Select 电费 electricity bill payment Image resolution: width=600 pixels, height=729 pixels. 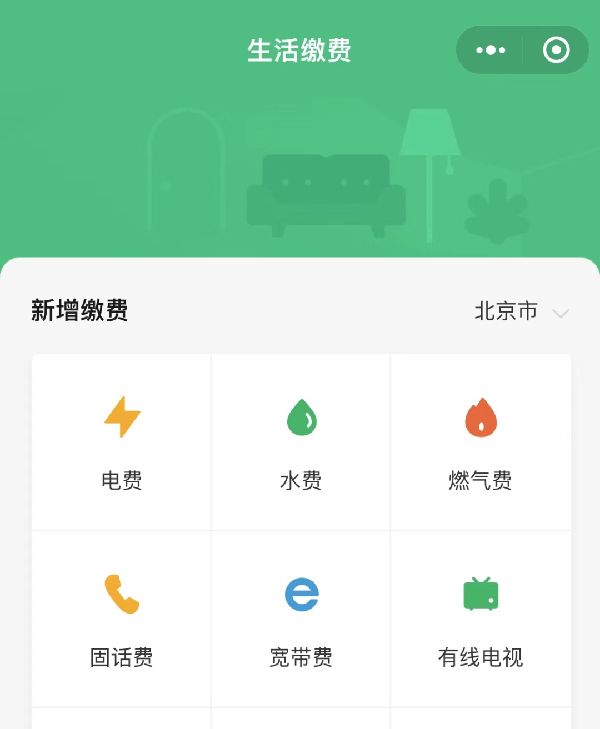[x=122, y=441]
